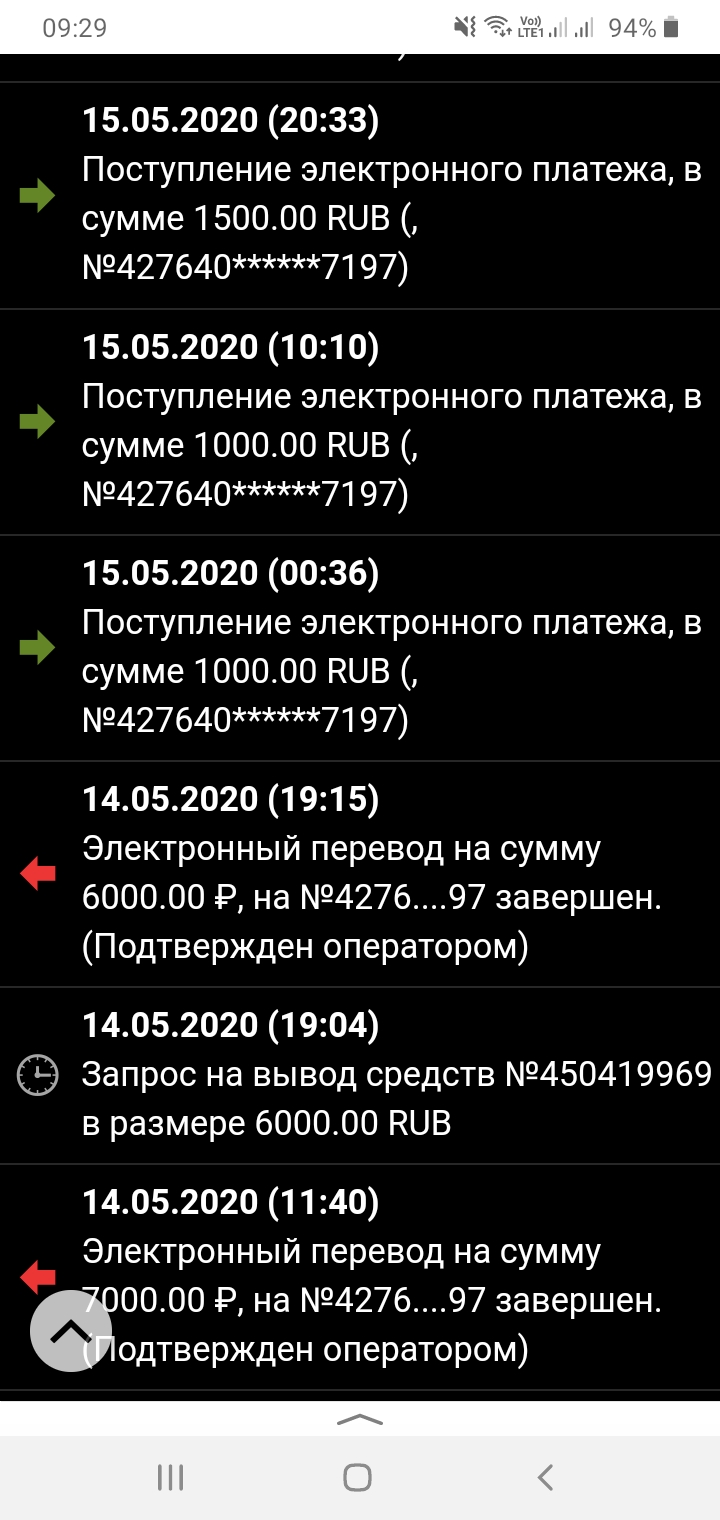Open the 14.05.2020 (19:15) transfer entry
Viewport: 720px width, 1520px height.
click(x=360, y=874)
